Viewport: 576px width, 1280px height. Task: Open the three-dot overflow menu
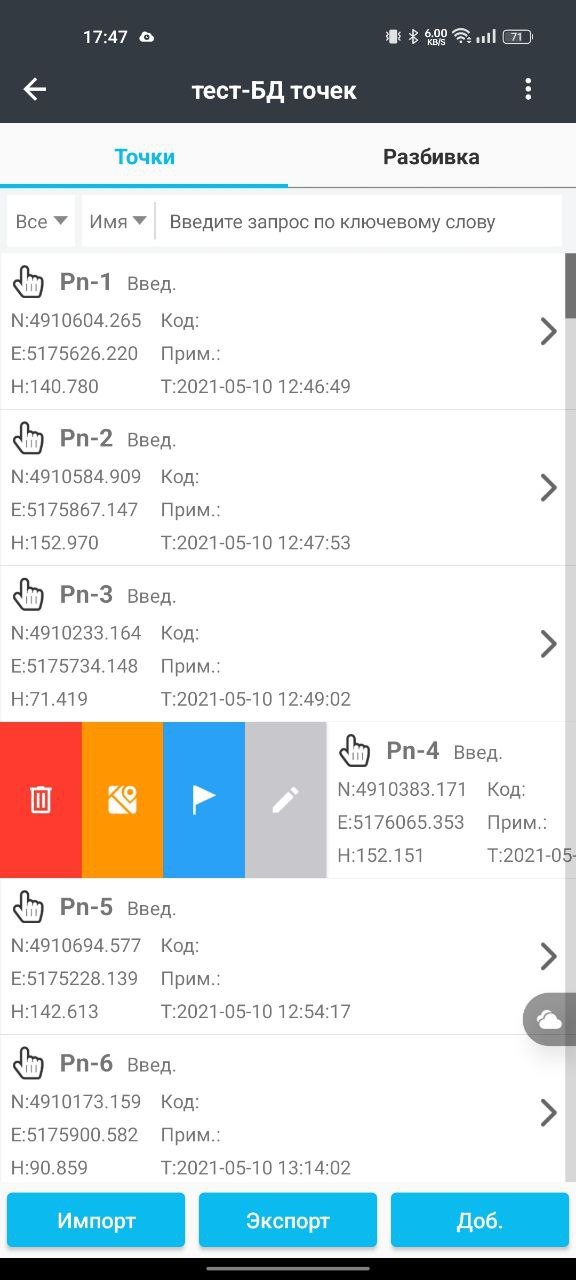528,90
